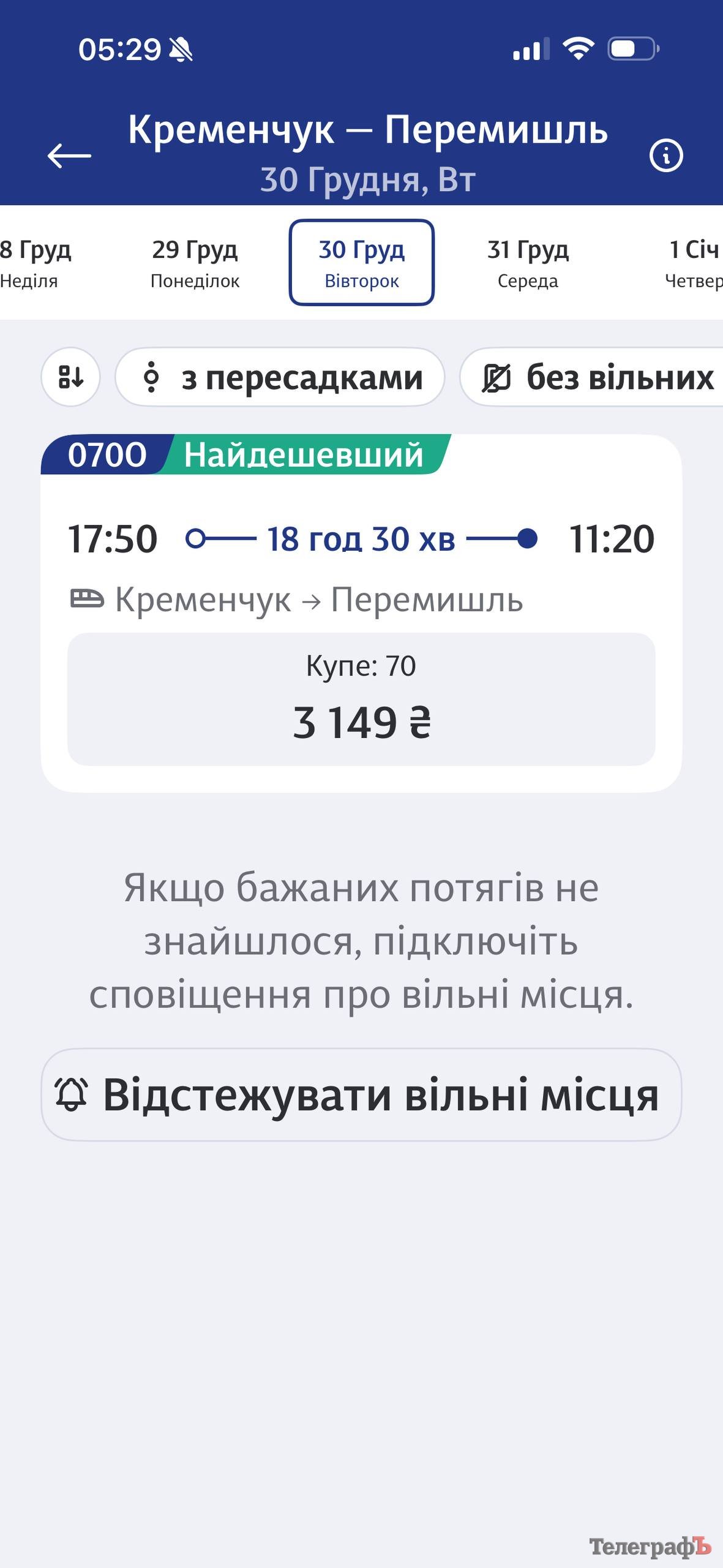Select the 30 Груд Вівторок date
This screenshot has width=723, height=1568.
(361, 263)
